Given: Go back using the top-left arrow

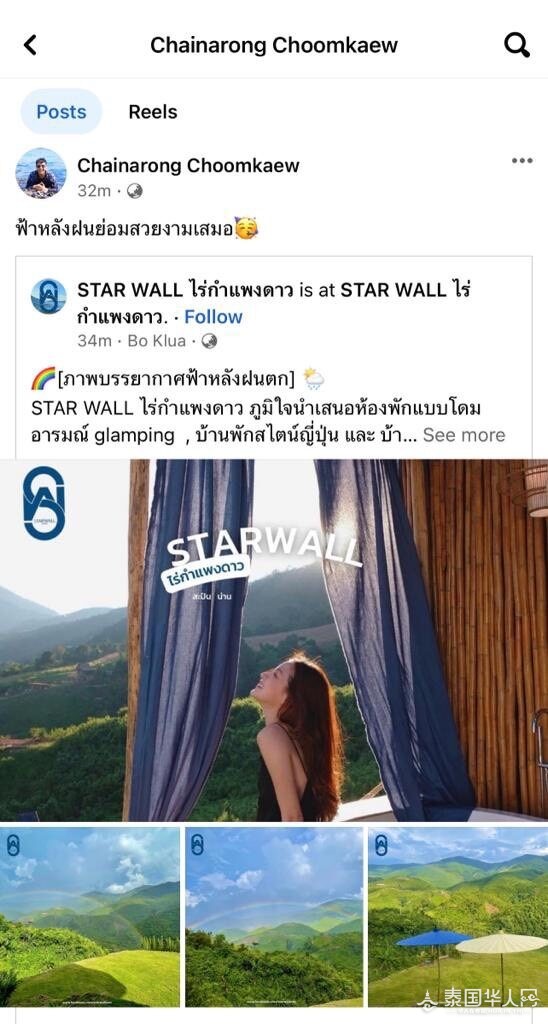Looking at the screenshot, I should coord(30,45).
